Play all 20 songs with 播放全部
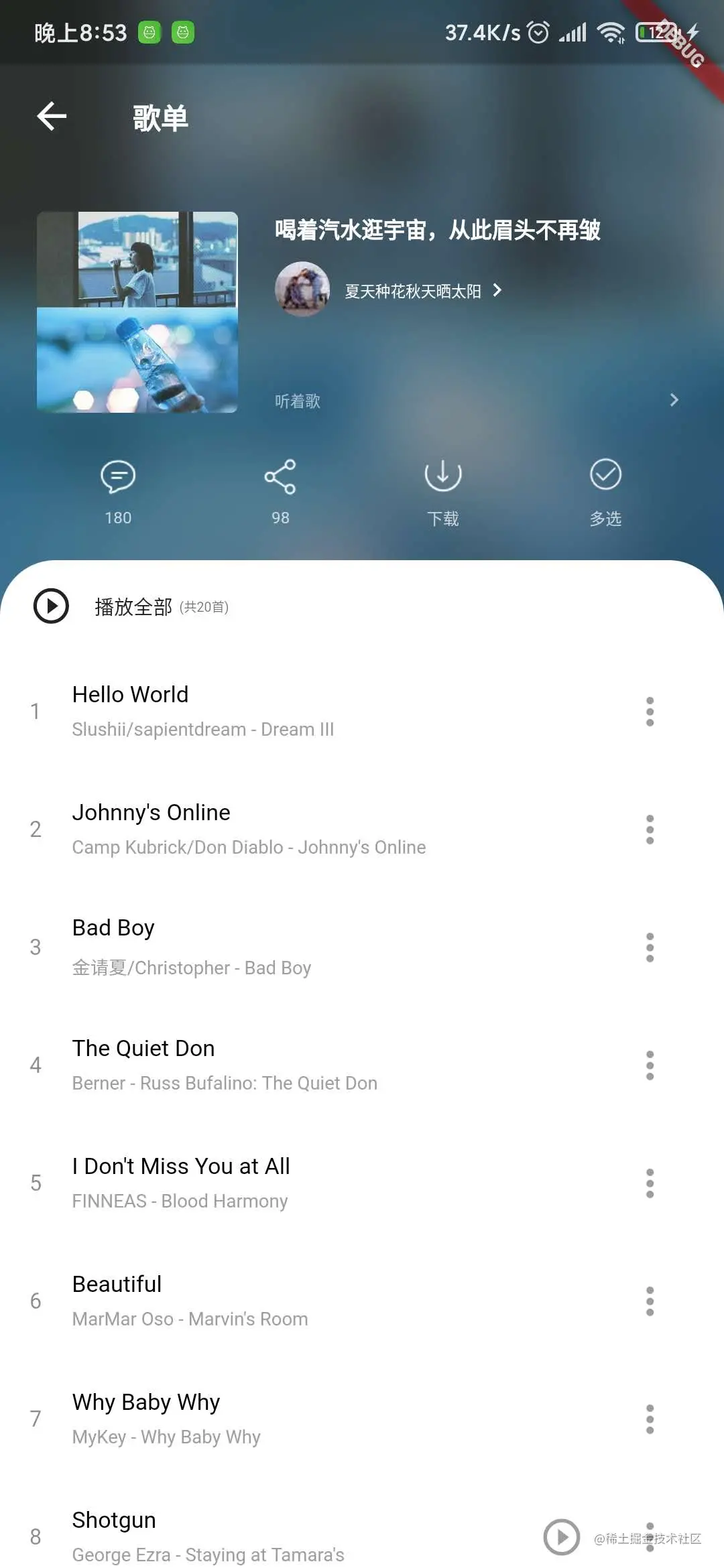This screenshot has height=1568, width=724. click(x=133, y=606)
